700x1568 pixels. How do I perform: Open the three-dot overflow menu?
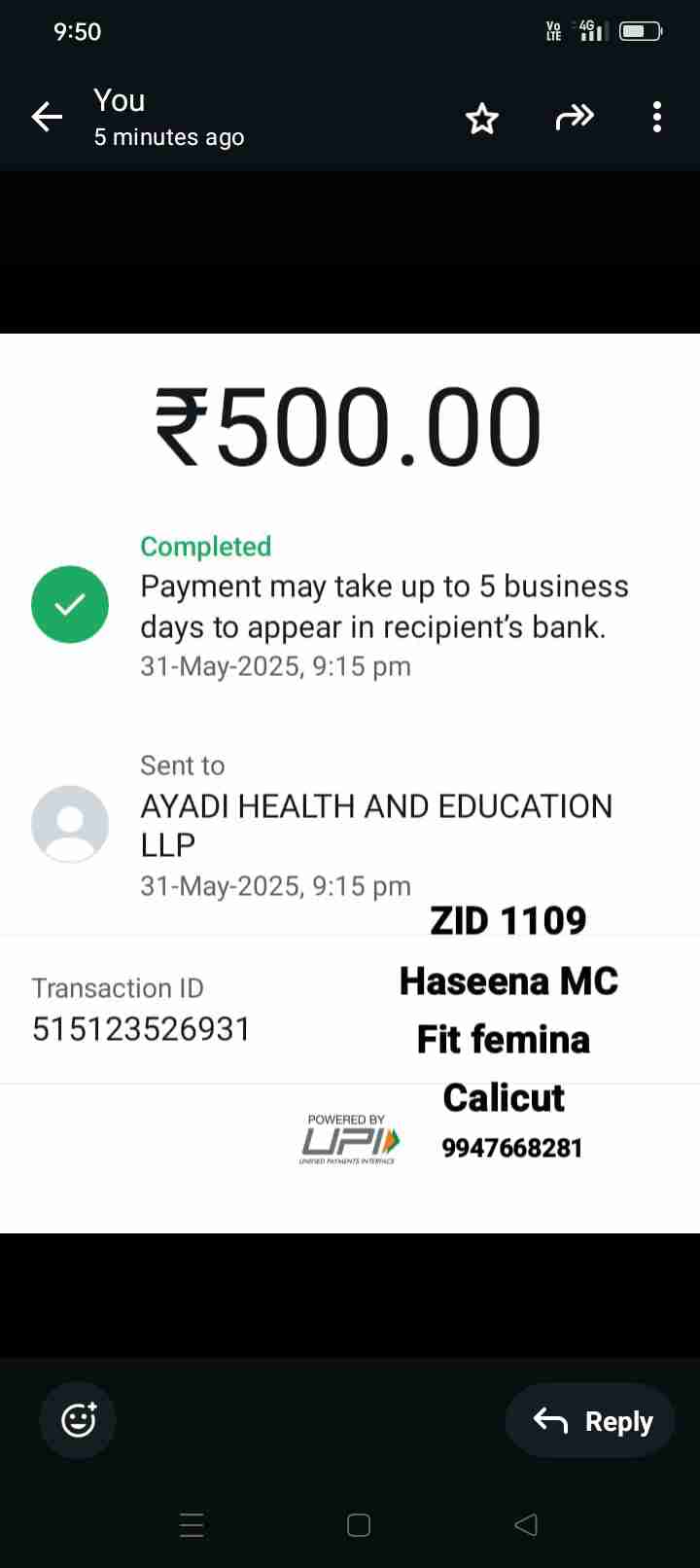657,118
